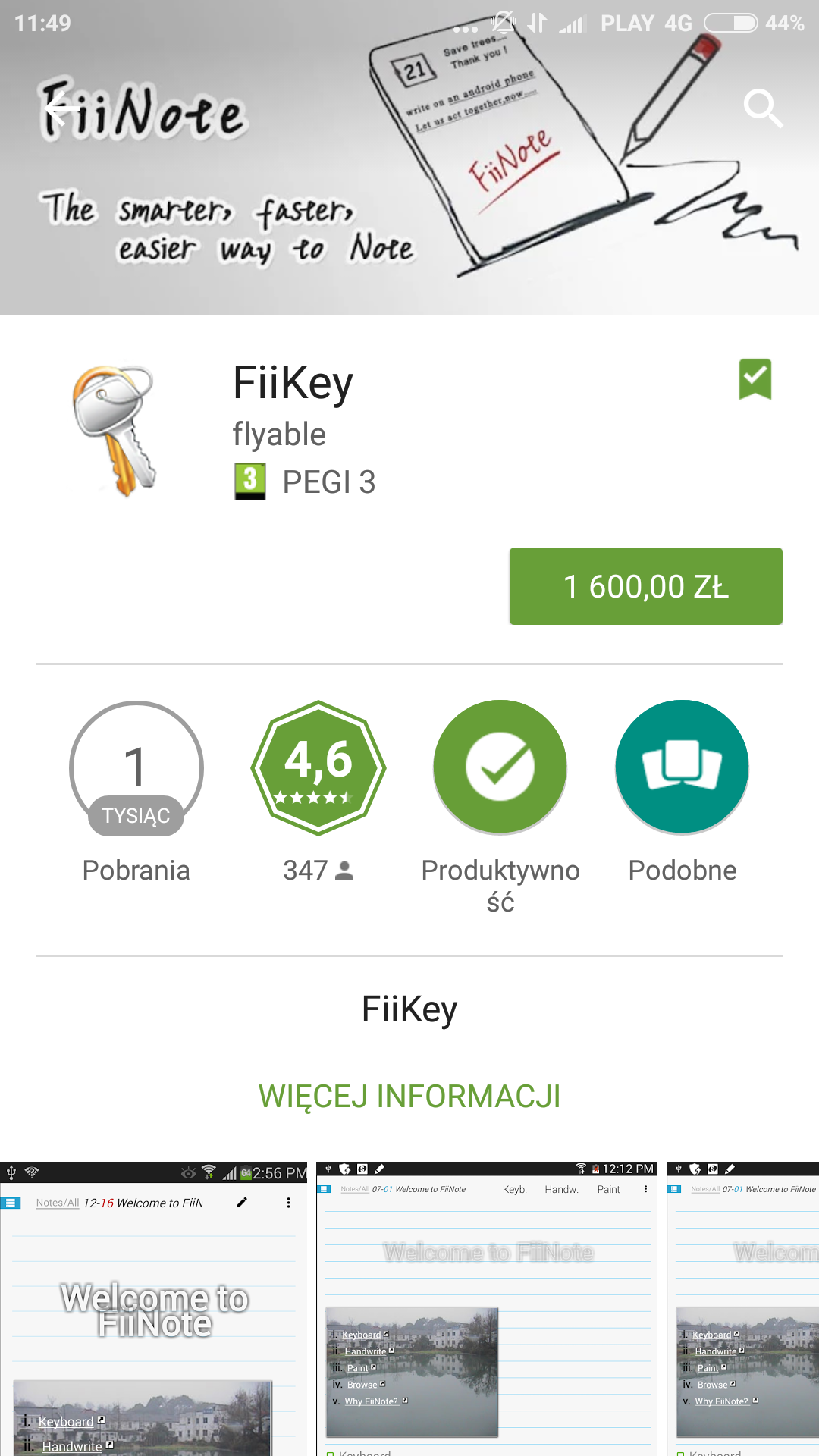View the 4,6 star rating reviews
Image resolution: width=819 pixels, height=1456 pixels.
click(318, 767)
